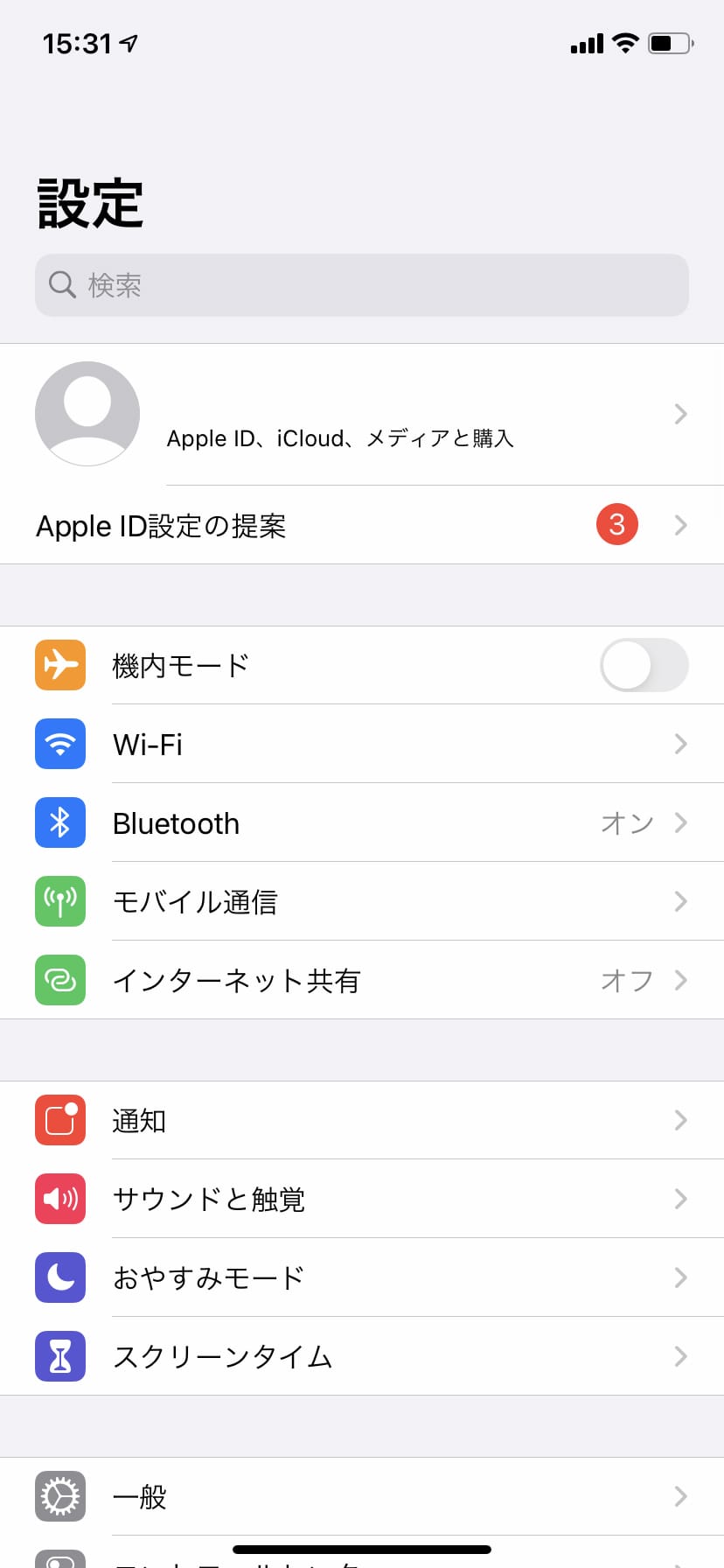This screenshot has width=724, height=1568.
Task: Open Bluetooth settings
Action: pyautogui.click(x=362, y=822)
